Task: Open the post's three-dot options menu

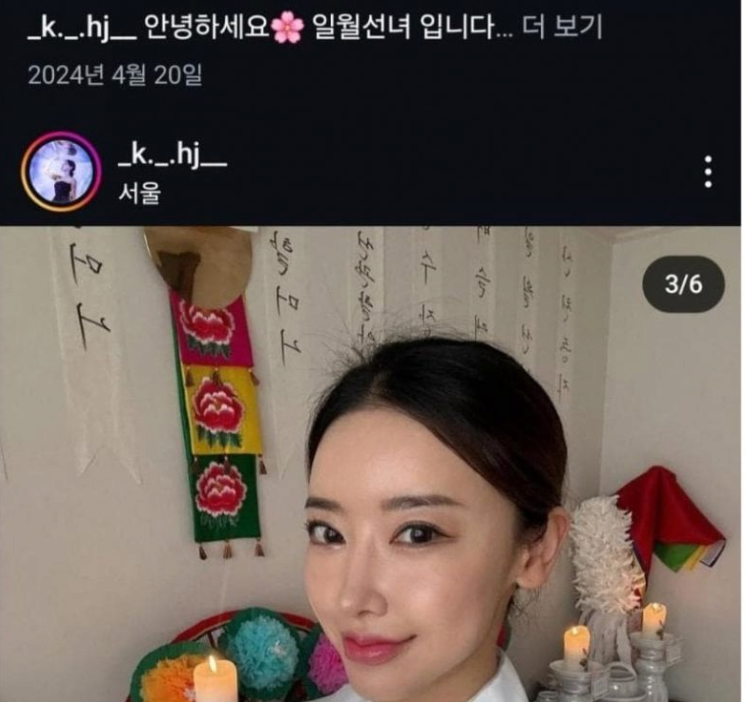Action: (x=708, y=172)
